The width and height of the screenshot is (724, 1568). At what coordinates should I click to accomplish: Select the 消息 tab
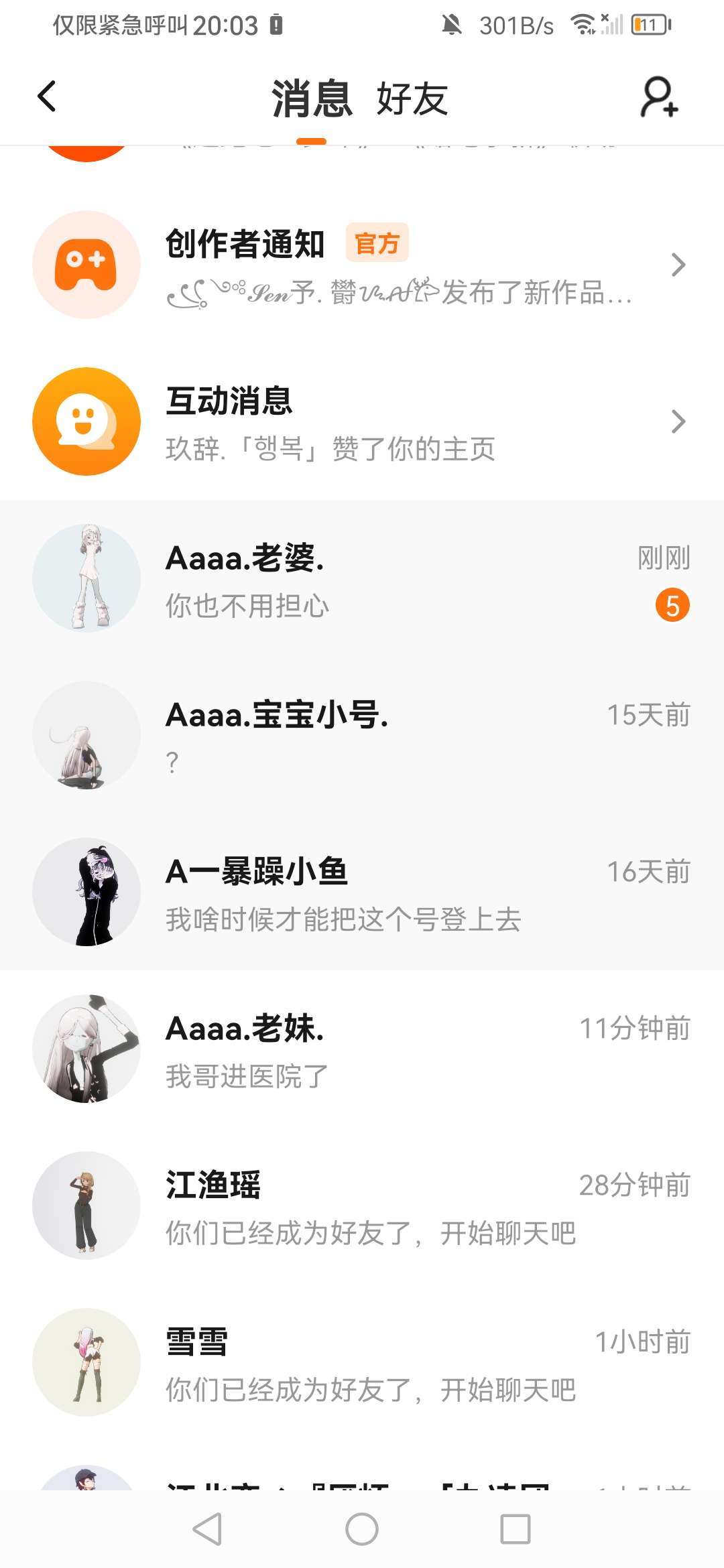pyautogui.click(x=312, y=99)
